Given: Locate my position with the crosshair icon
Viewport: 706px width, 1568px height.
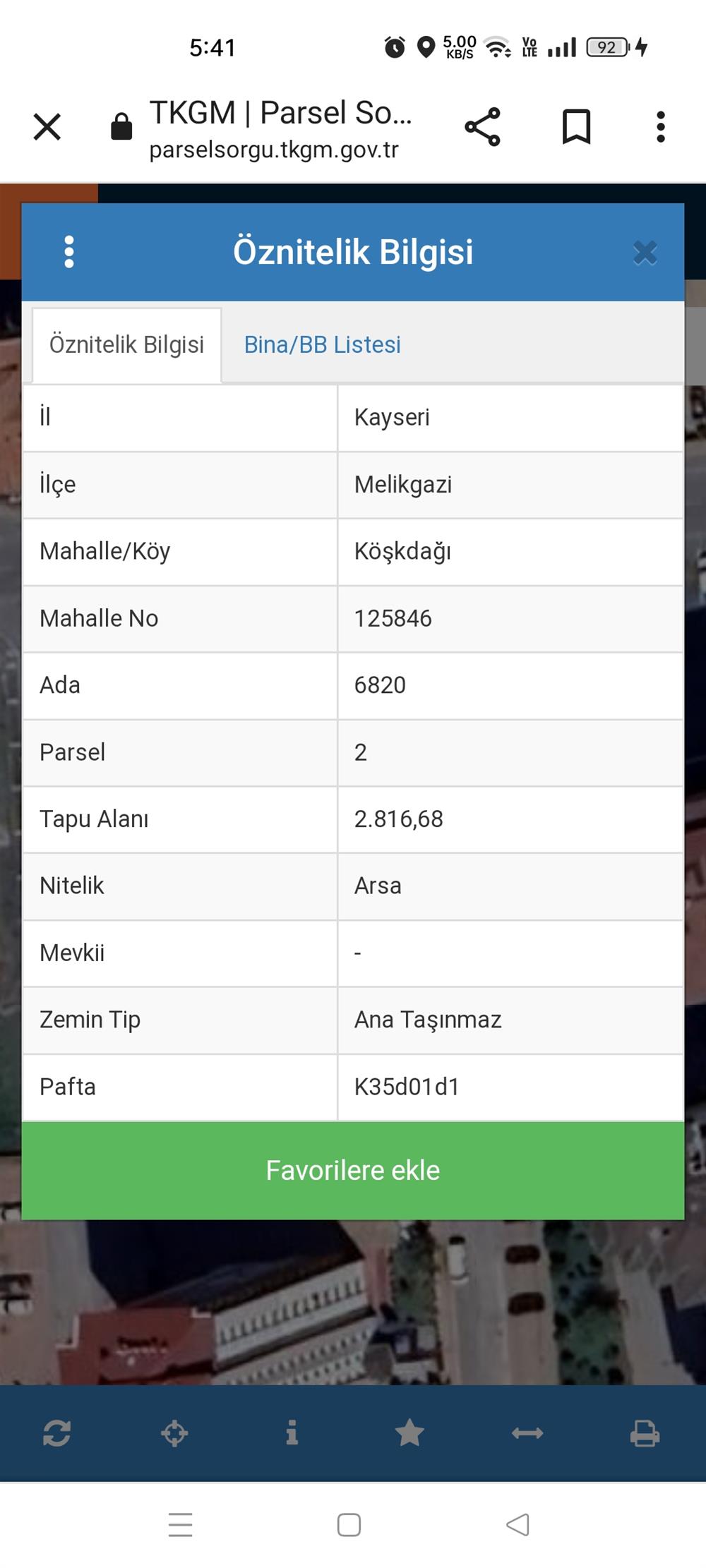Looking at the screenshot, I should [x=174, y=1433].
